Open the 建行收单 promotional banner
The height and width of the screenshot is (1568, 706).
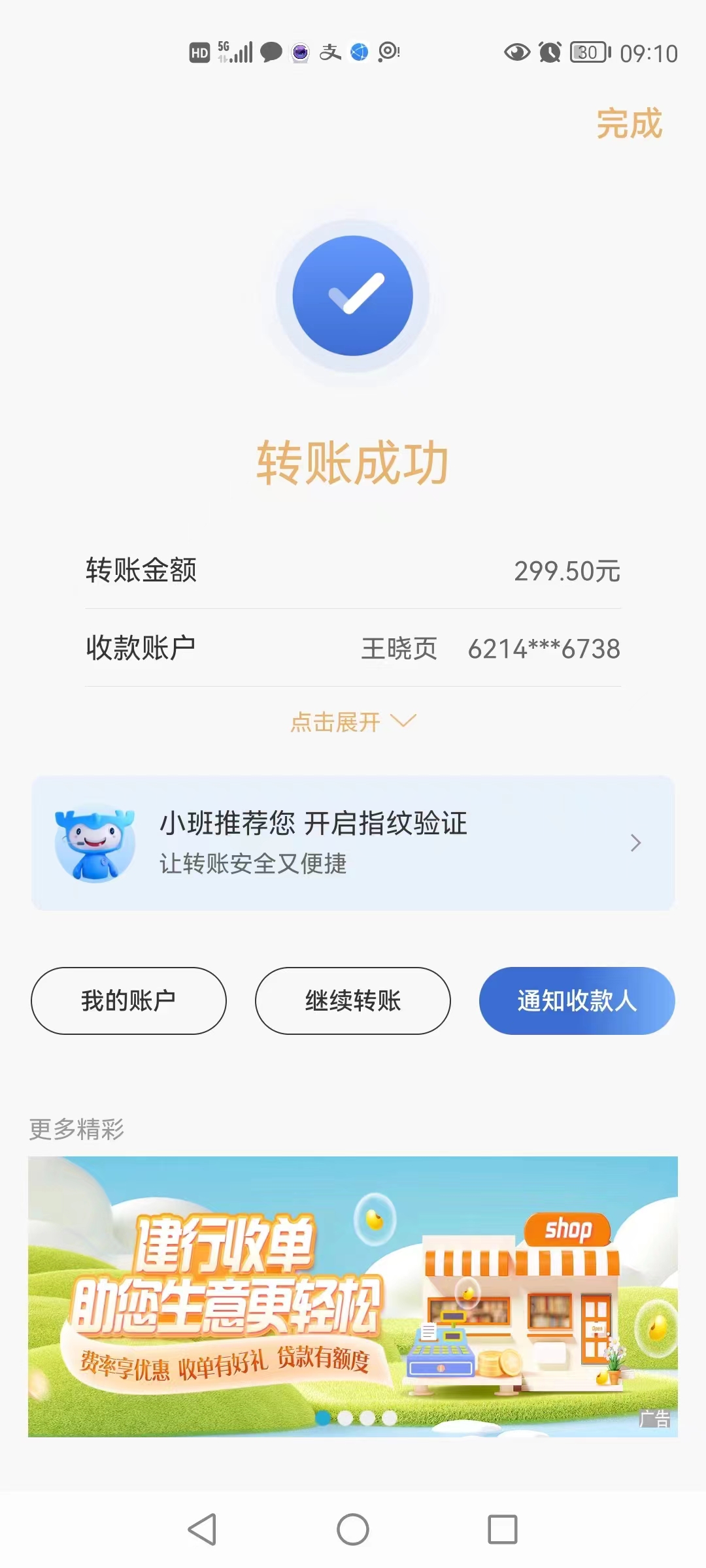(x=353, y=1297)
